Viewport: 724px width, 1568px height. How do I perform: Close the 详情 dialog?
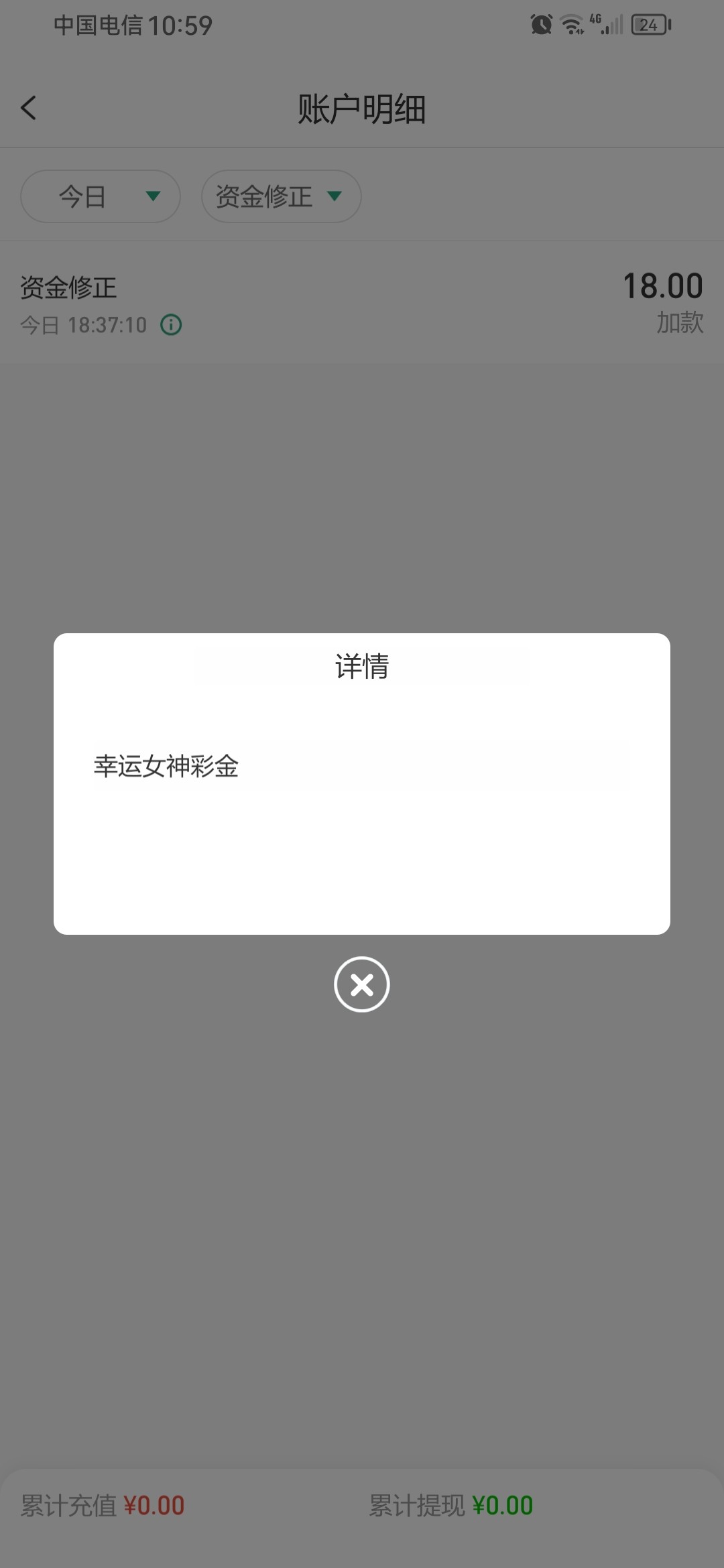(362, 984)
